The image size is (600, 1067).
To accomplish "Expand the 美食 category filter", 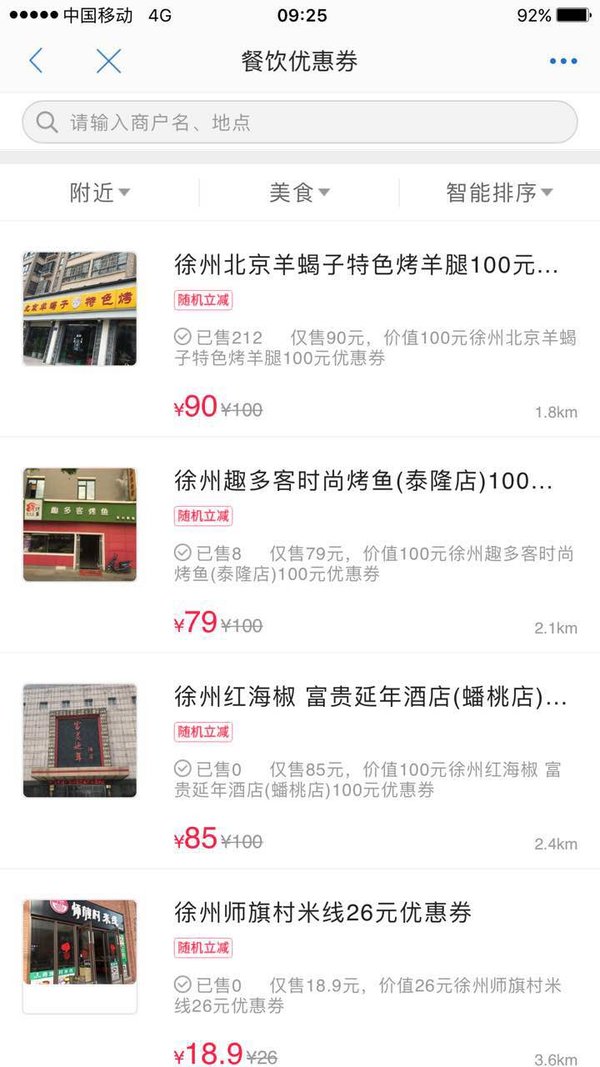I will pyautogui.click(x=299, y=193).
